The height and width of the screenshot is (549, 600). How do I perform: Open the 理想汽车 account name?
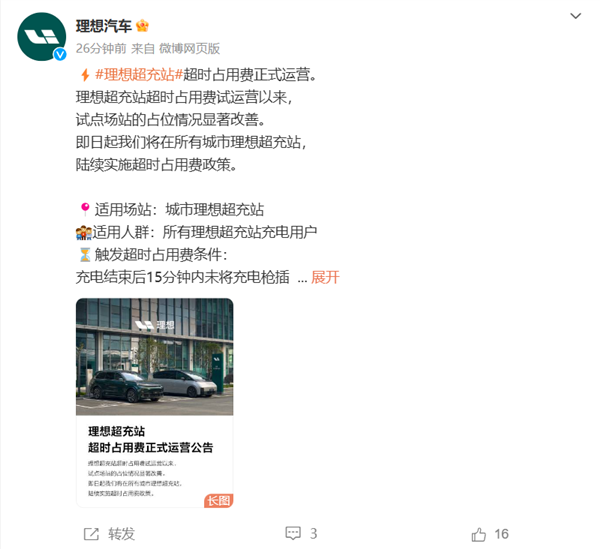[x=104, y=25]
